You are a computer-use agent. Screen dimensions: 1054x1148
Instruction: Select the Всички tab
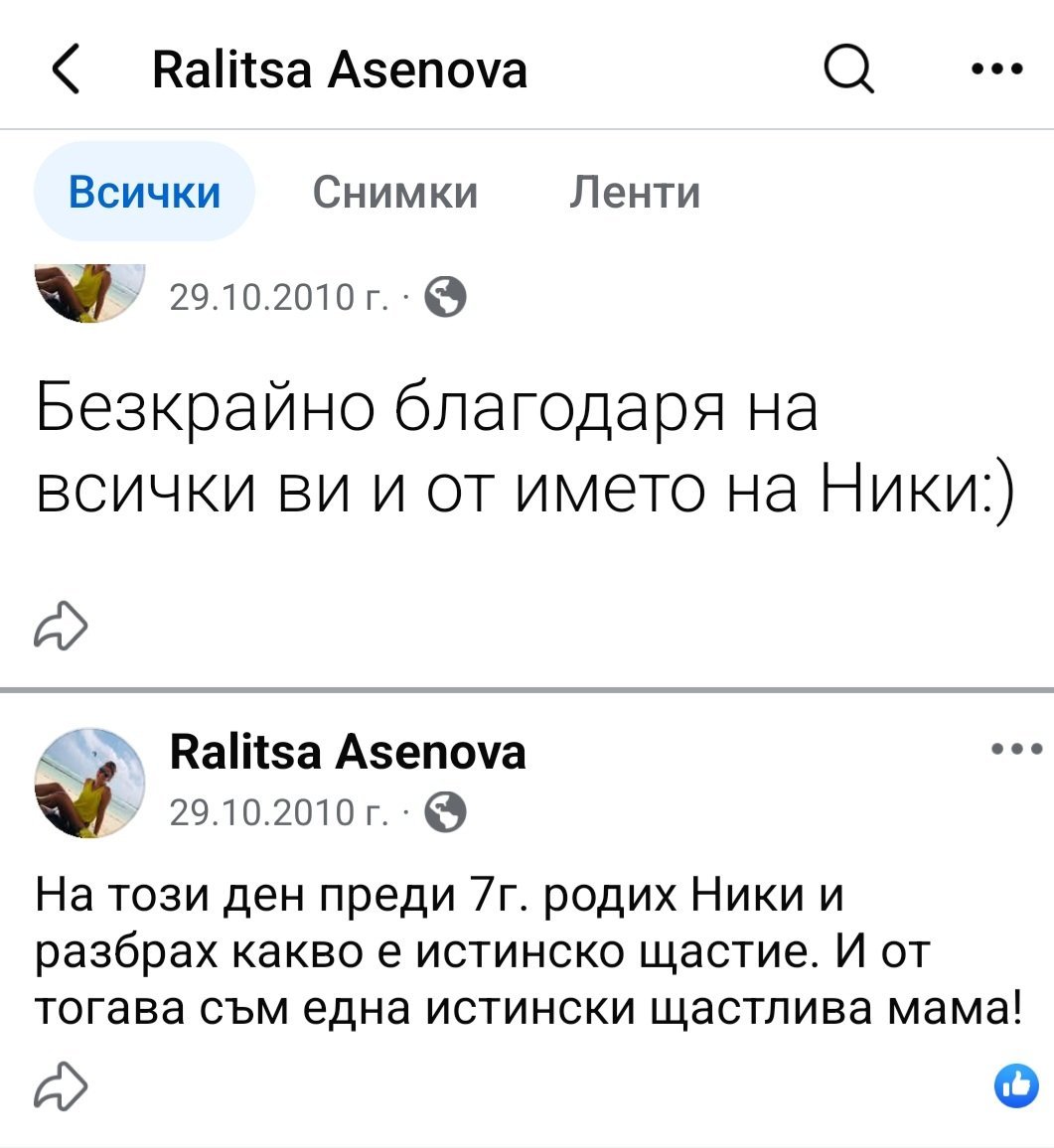pyautogui.click(x=145, y=192)
